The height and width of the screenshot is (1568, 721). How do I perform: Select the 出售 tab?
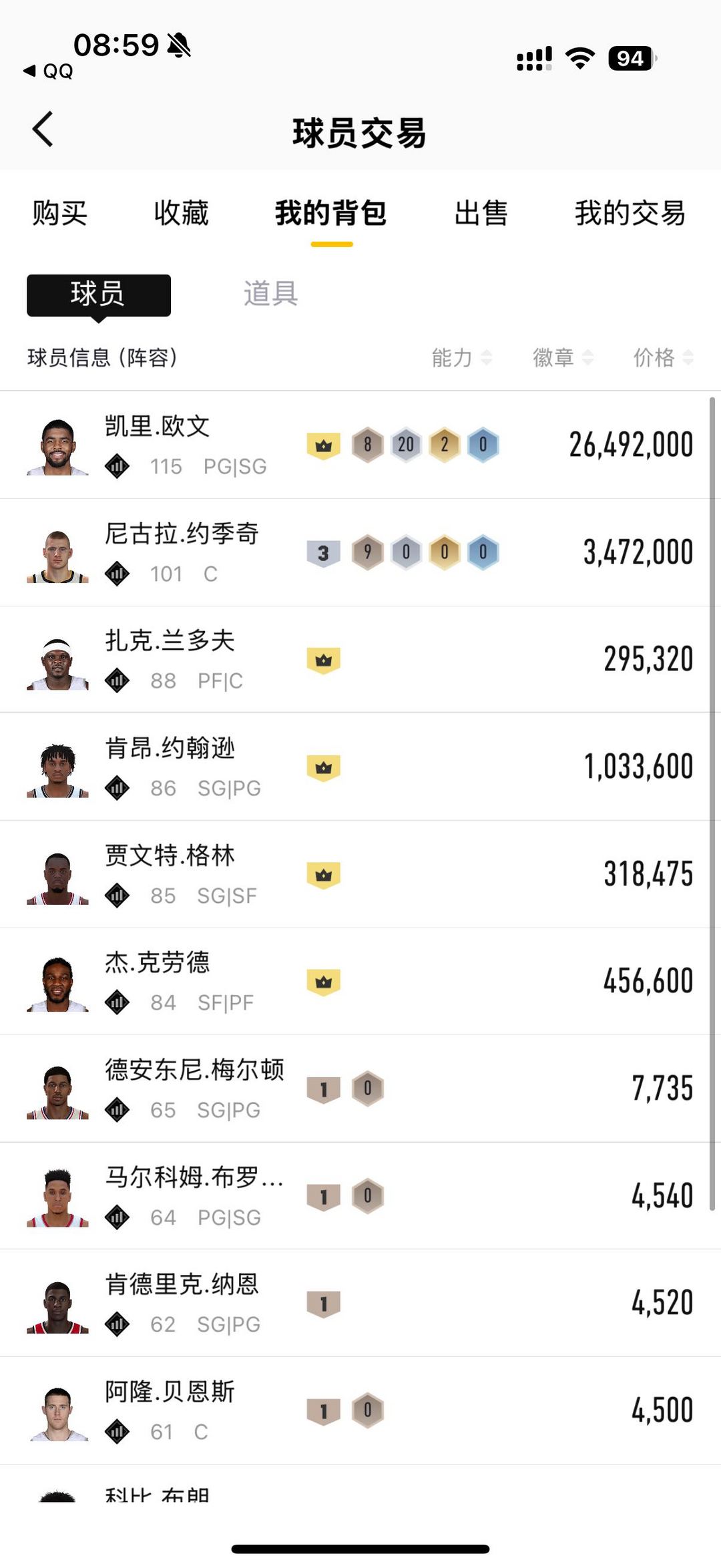pos(481,214)
